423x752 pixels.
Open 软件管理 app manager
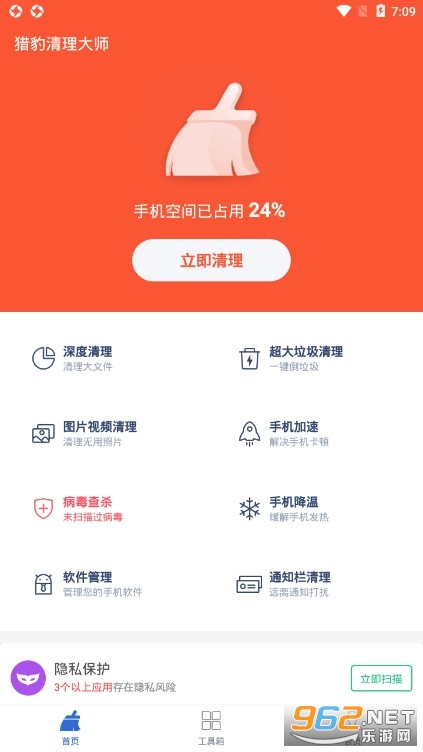[x=87, y=584]
